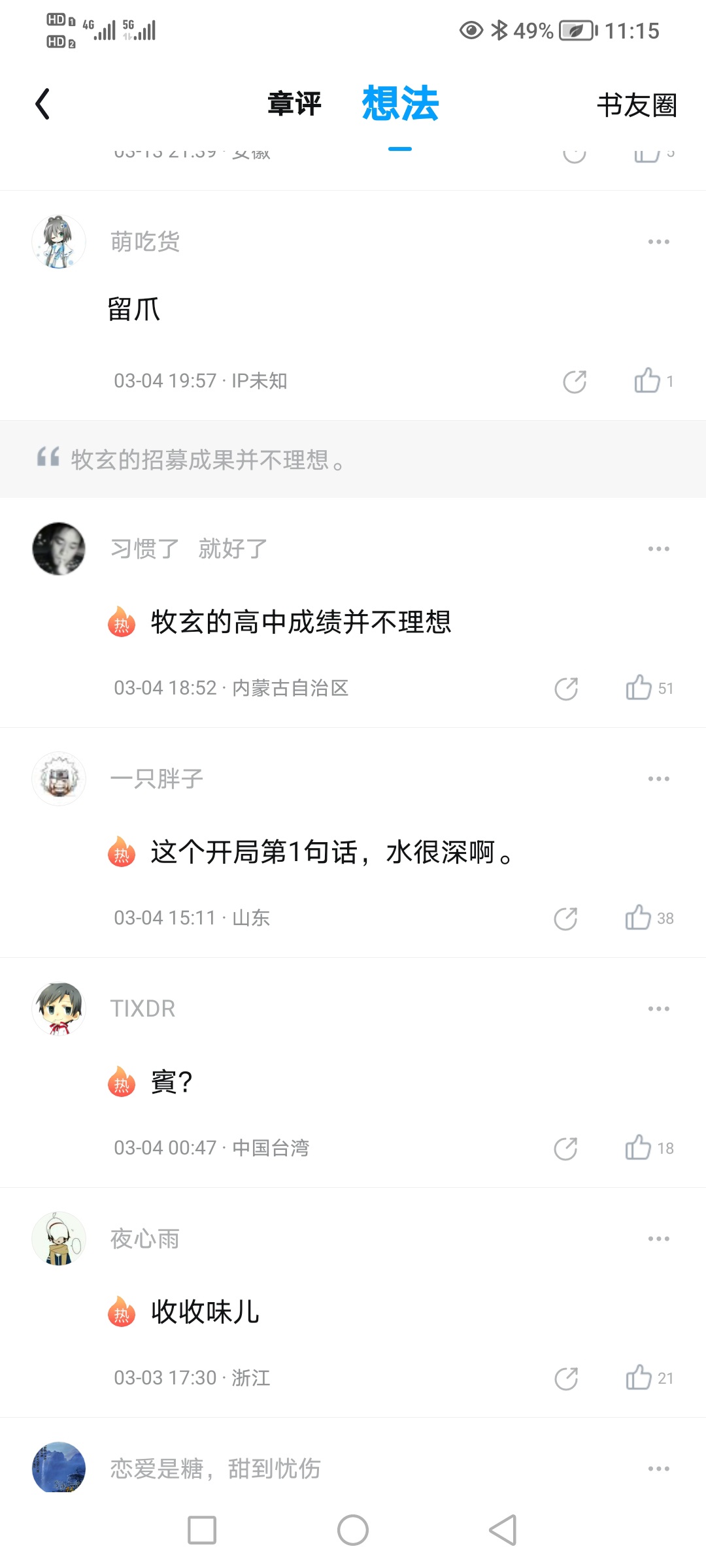This screenshot has height=1568, width=706.
Task: View 一只胖子's profile avatar
Action: click(x=59, y=779)
